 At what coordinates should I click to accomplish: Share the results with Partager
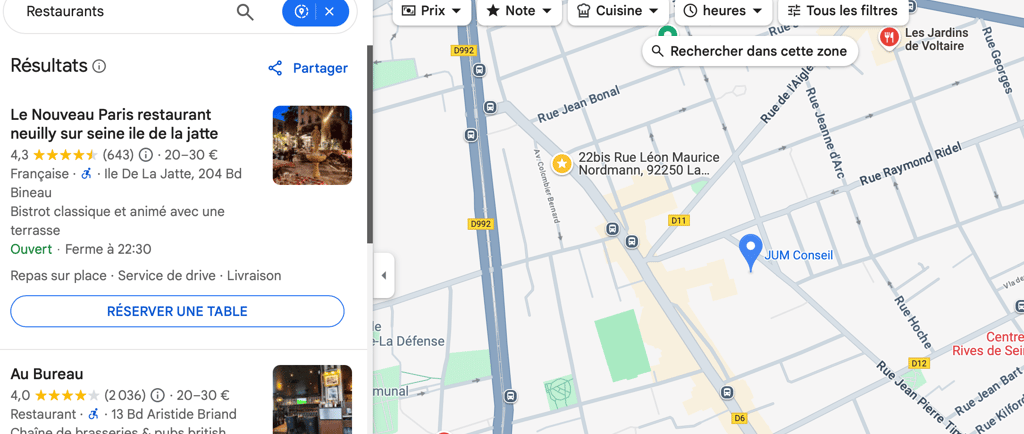point(308,68)
